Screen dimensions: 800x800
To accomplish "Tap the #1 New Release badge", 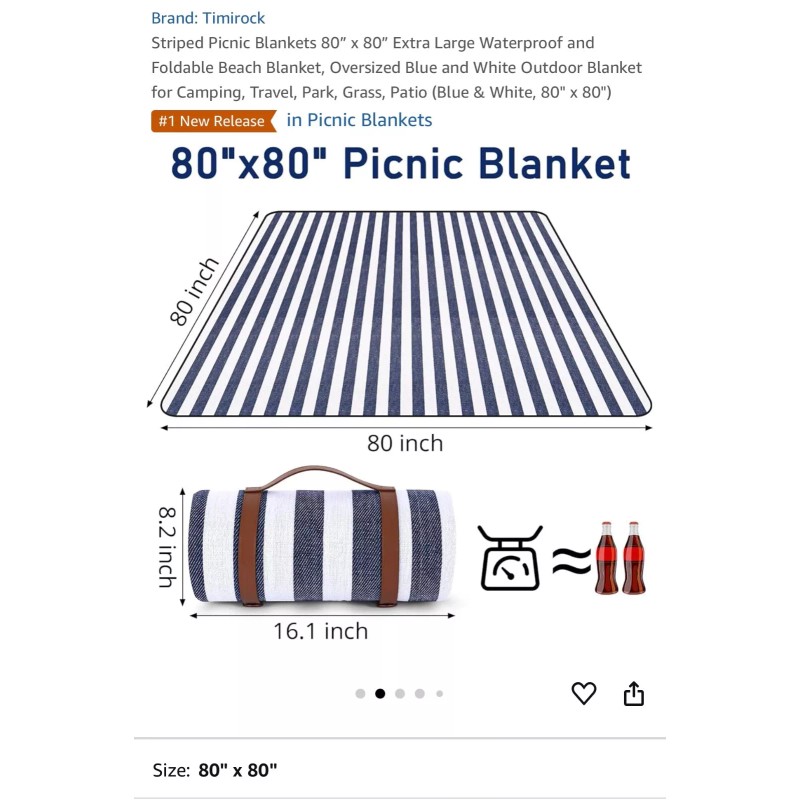I will 213,121.
